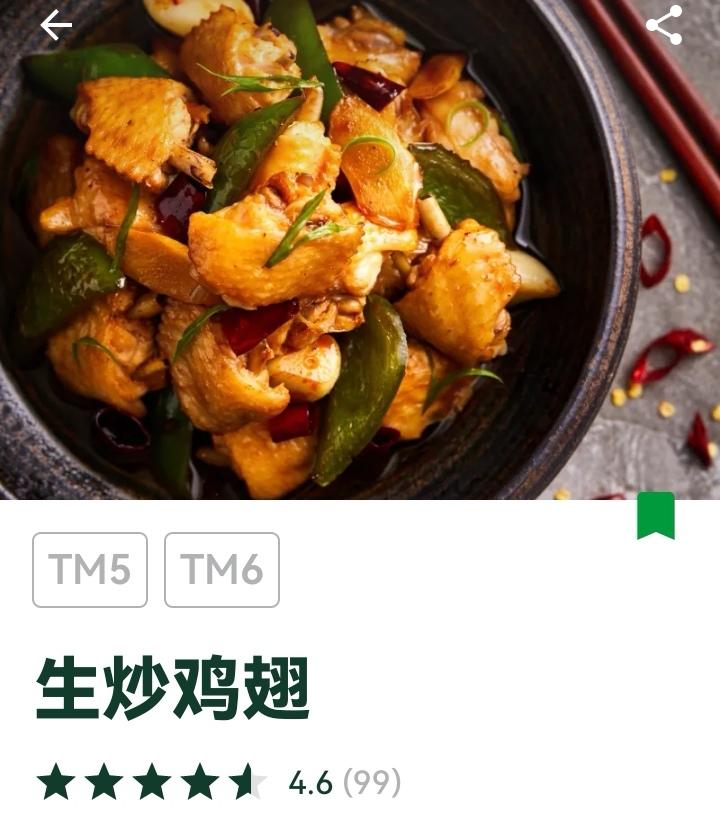This screenshot has width=720, height=820.
Task: Go back using the arrow icon
Action: point(56,25)
